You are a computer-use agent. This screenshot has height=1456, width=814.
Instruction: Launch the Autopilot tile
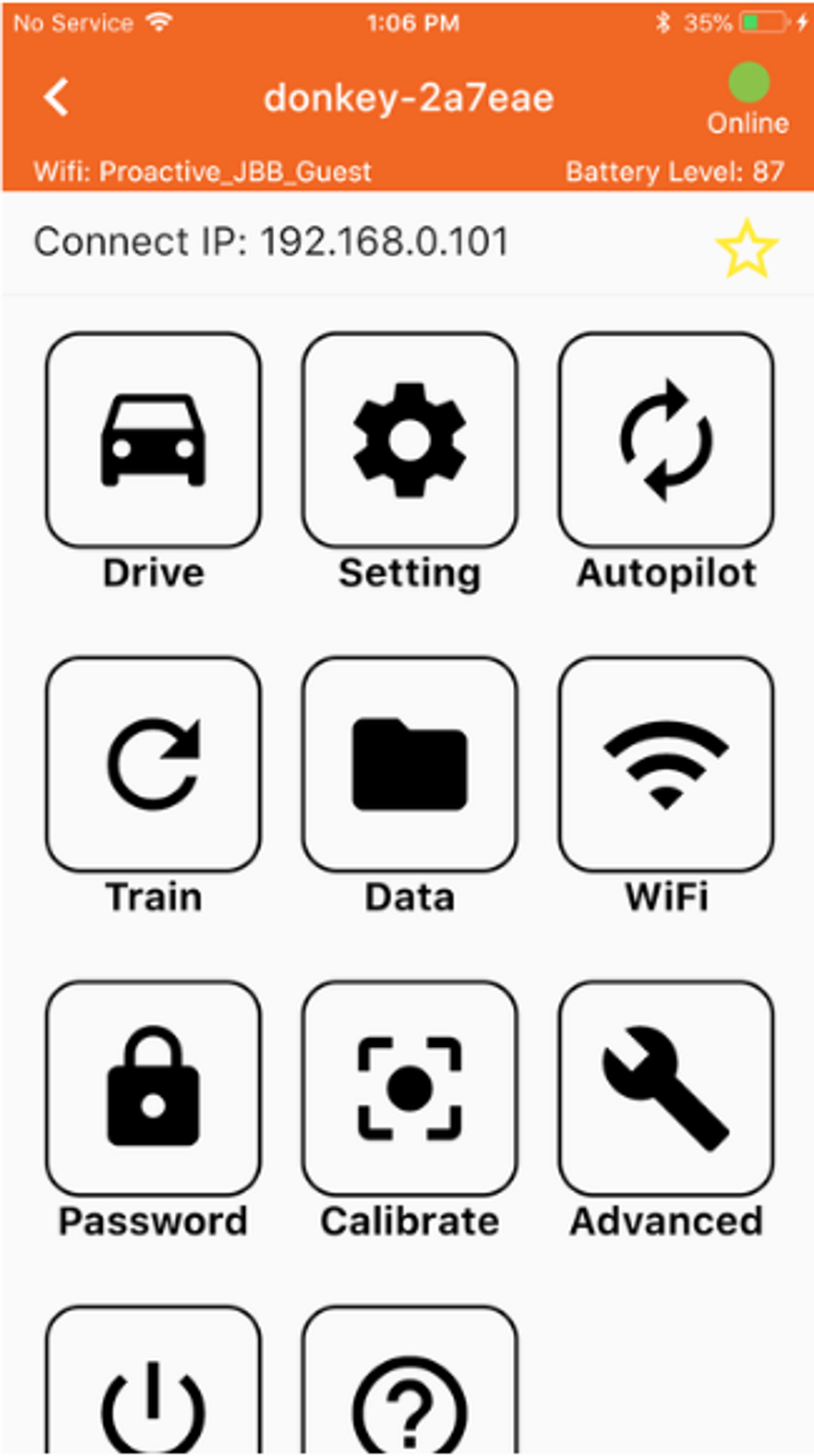(x=666, y=440)
